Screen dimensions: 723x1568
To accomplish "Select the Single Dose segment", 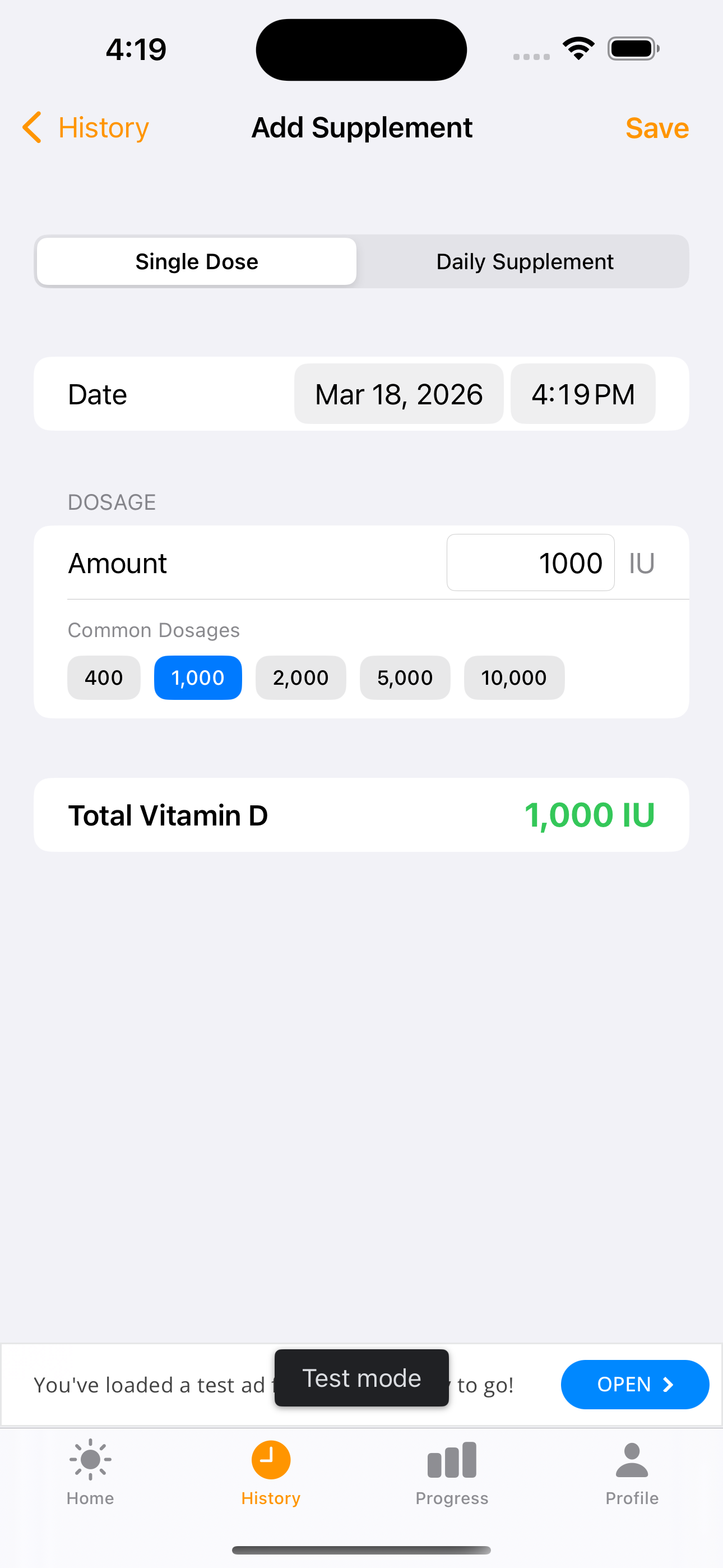I will pyautogui.click(x=197, y=262).
